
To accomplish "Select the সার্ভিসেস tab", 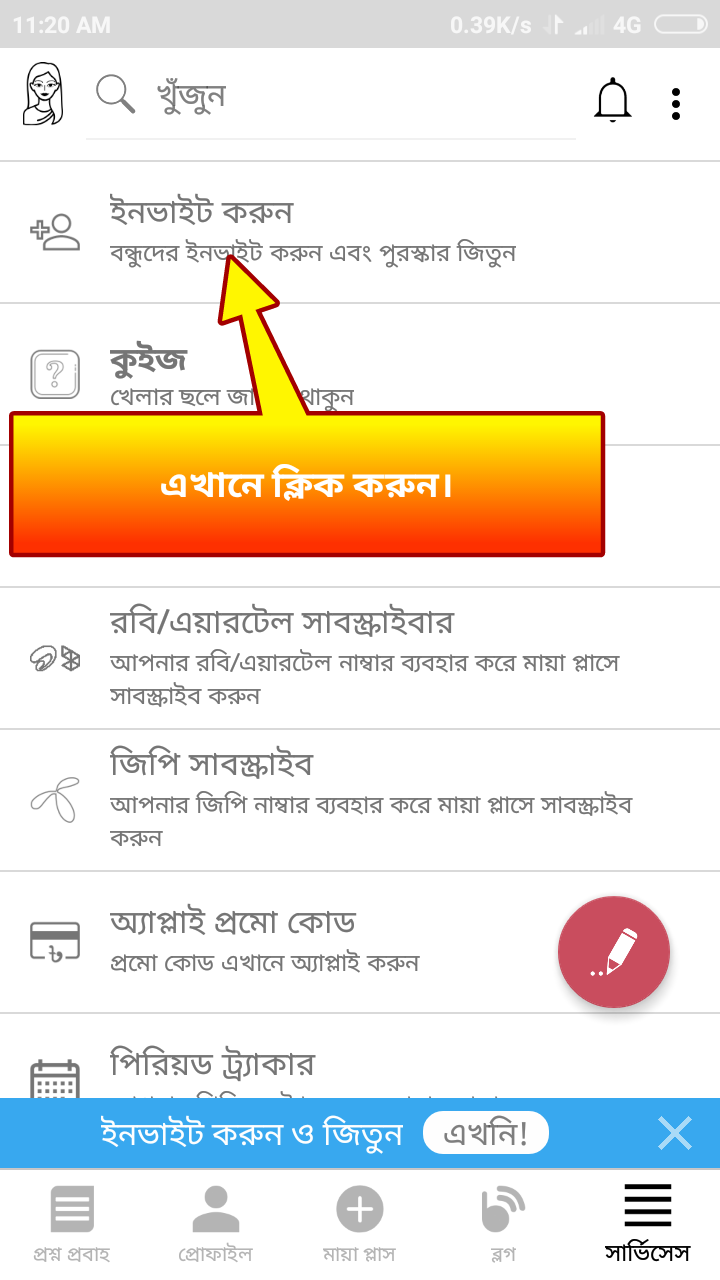I will tap(648, 1224).
